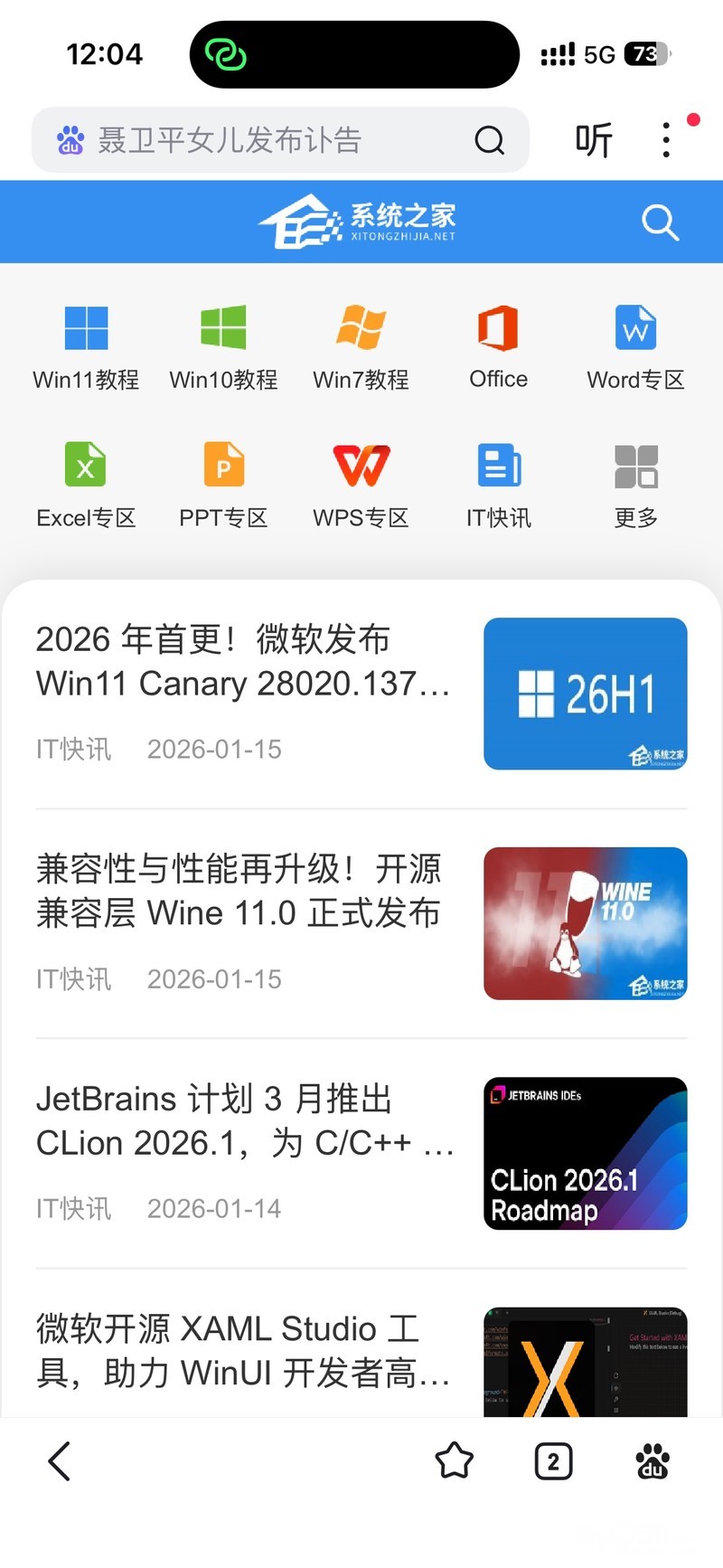Tap the 听 listen button

pyautogui.click(x=594, y=140)
